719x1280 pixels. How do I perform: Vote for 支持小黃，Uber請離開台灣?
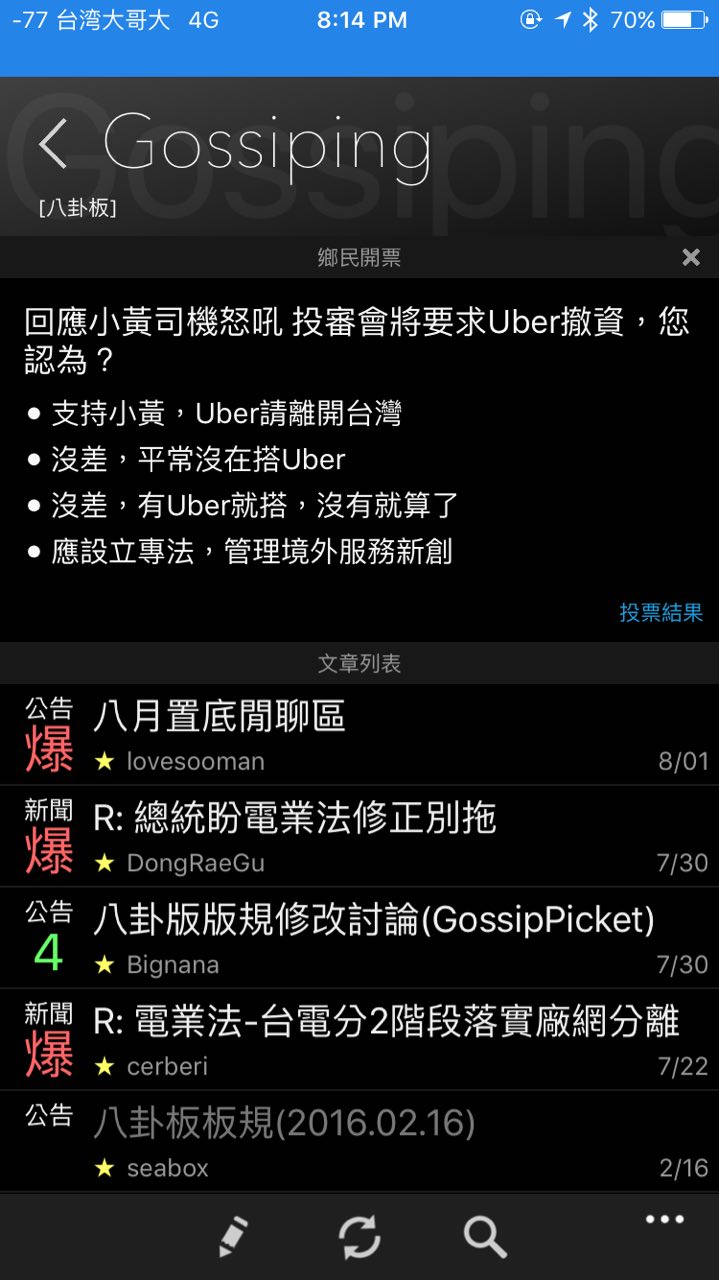(x=226, y=414)
